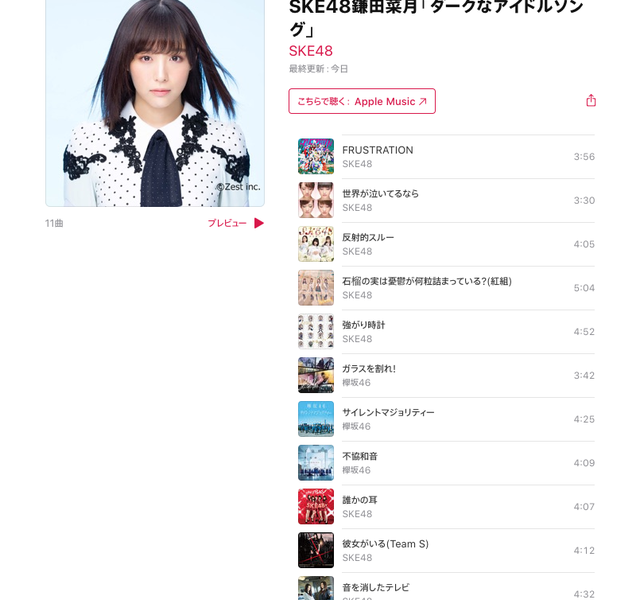Open playlist in Apple Music
Screen dimensions: 640x600
pyautogui.click(x=362, y=101)
